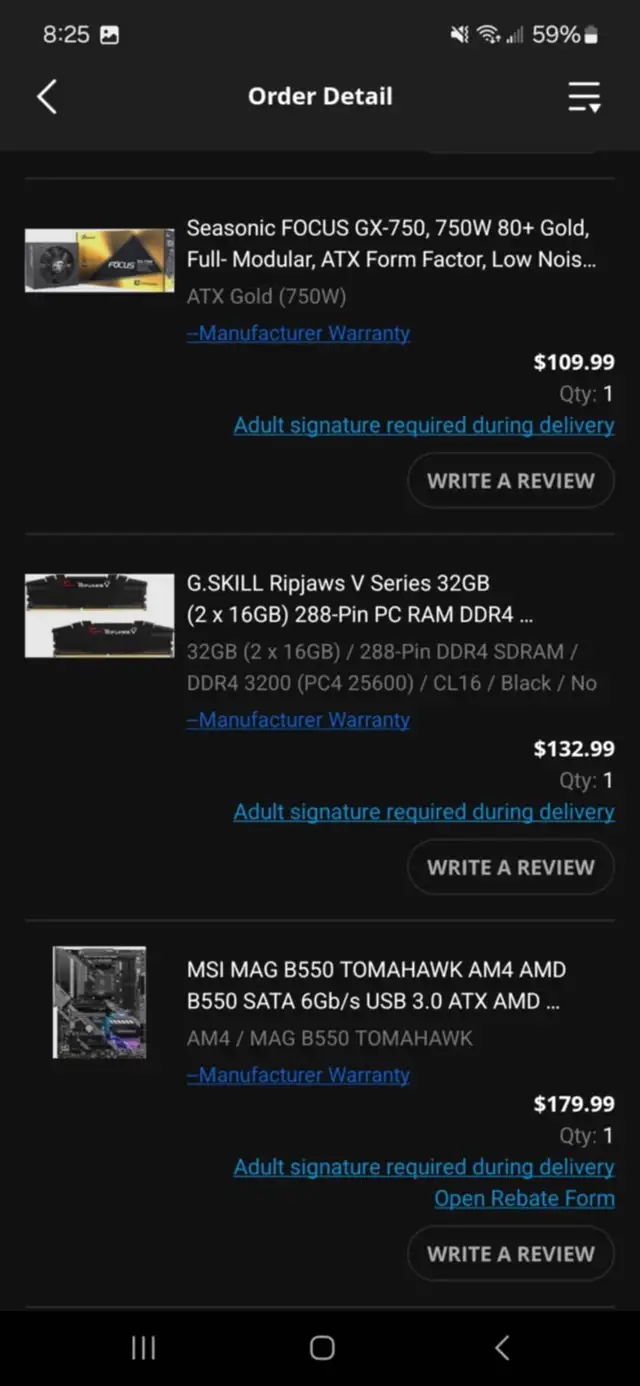Open the menu icon in app bar
Image resolution: width=640 pixels, height=1386 pixels.
click(584, 97)
